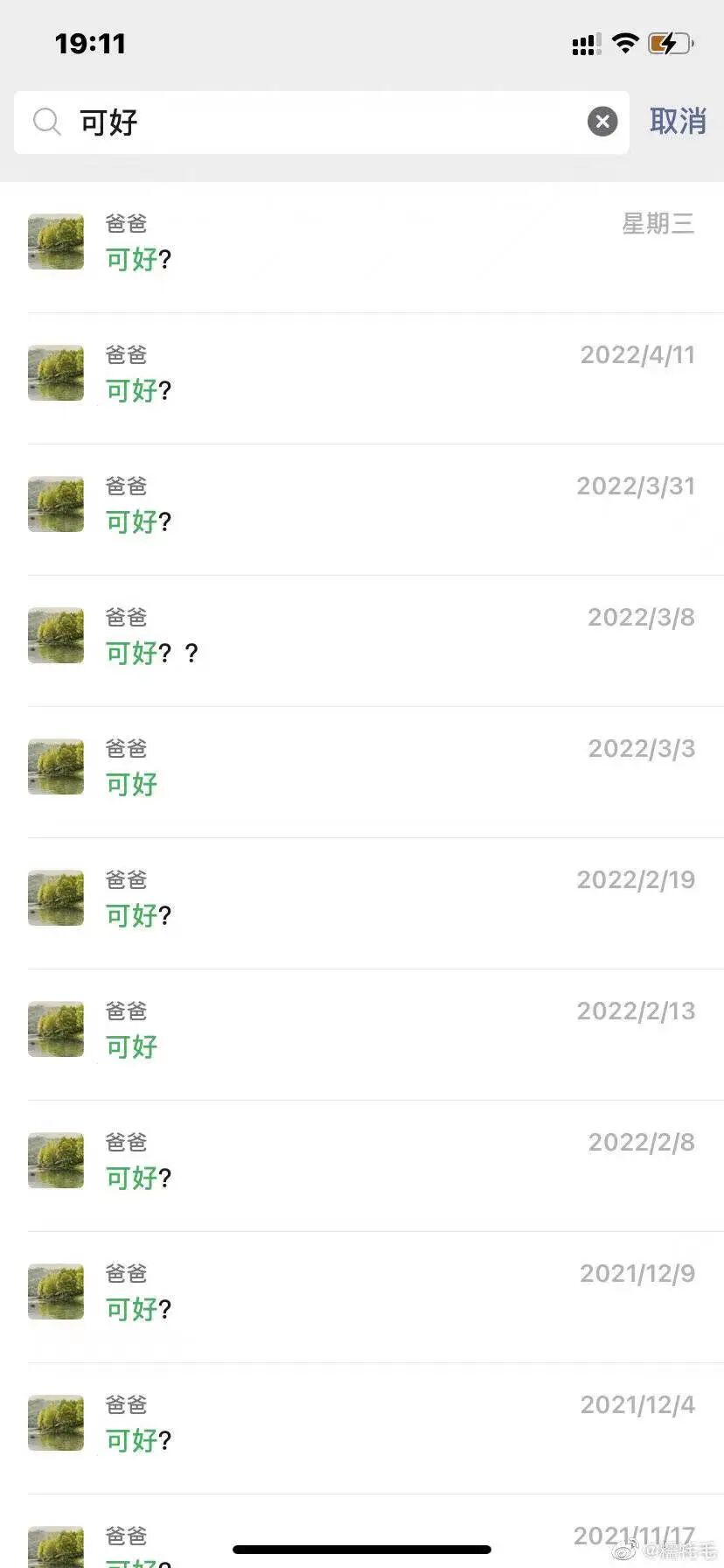Open the 爸爸 message dated 2022/2/8
This screenshot has height=1568, width=724.
tap(362, 1161)
